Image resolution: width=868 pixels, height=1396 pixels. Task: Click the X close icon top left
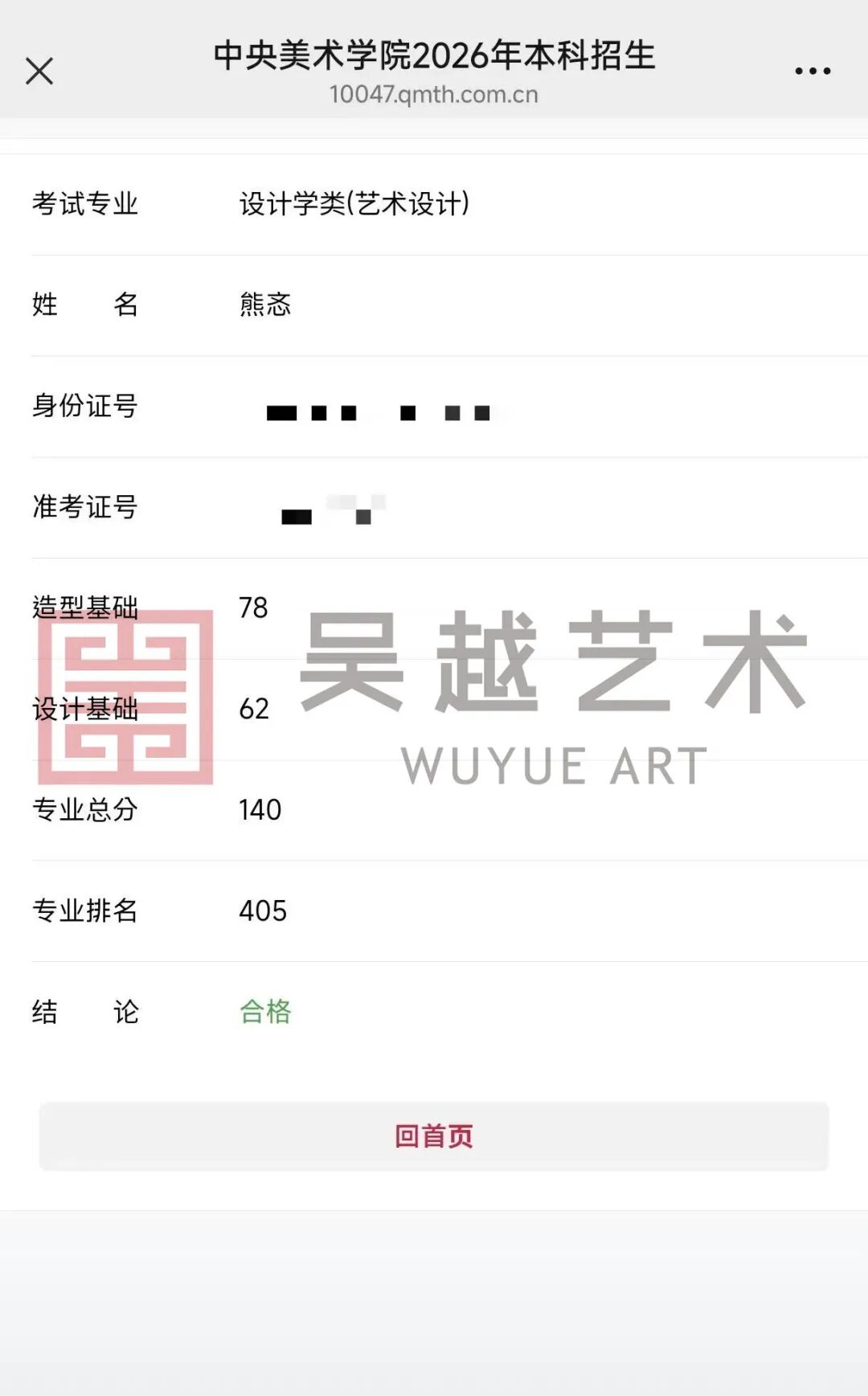pos(38,71)
